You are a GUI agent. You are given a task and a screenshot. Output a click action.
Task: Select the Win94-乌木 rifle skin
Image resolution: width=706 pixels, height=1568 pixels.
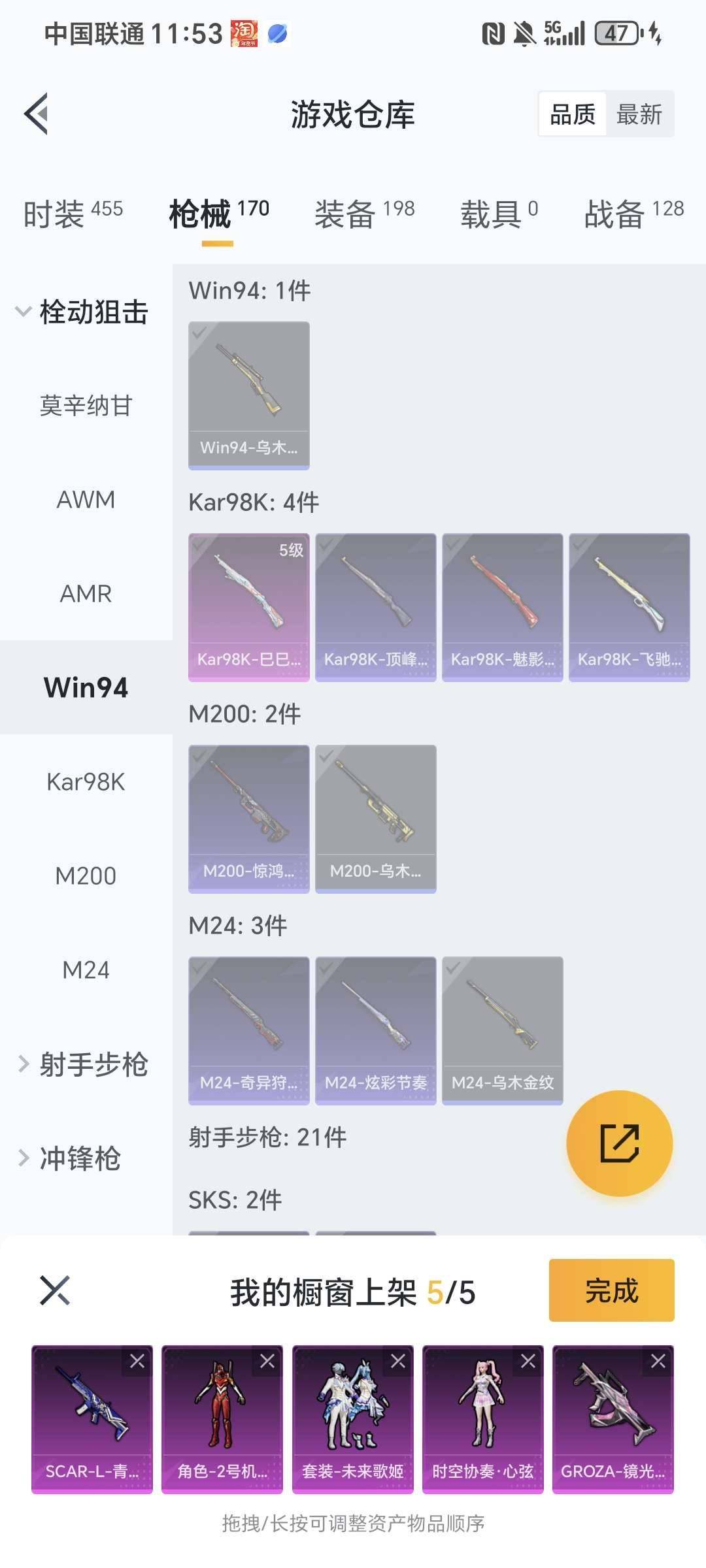pyautogui.click(x=249, y=395)
